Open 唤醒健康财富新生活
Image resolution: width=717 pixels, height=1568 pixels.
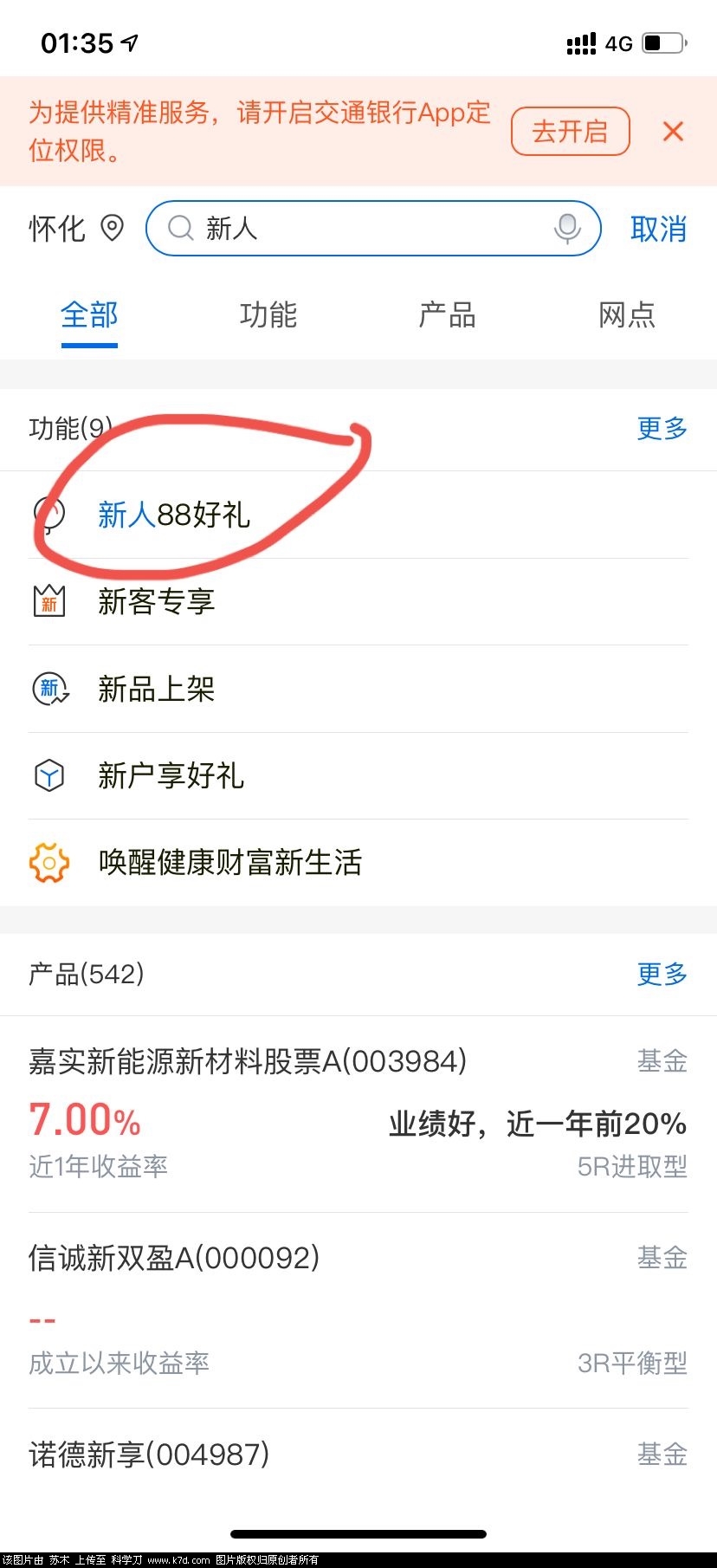[229, 863]
